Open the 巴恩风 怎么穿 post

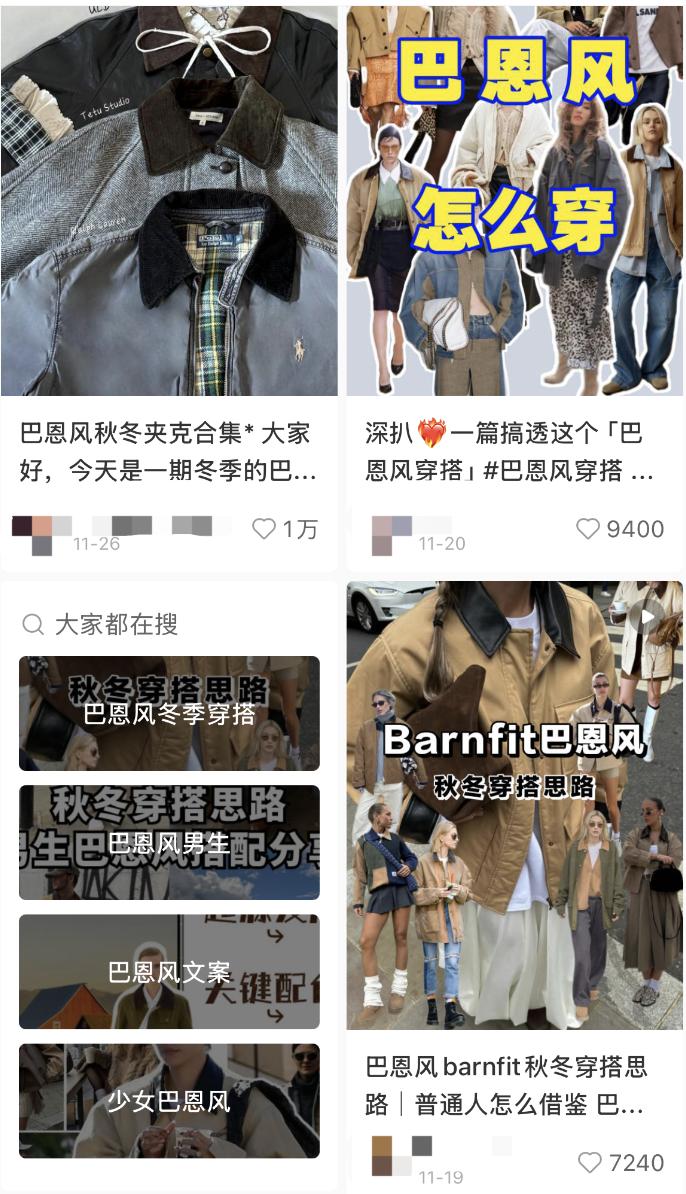(x=514, y=200)
